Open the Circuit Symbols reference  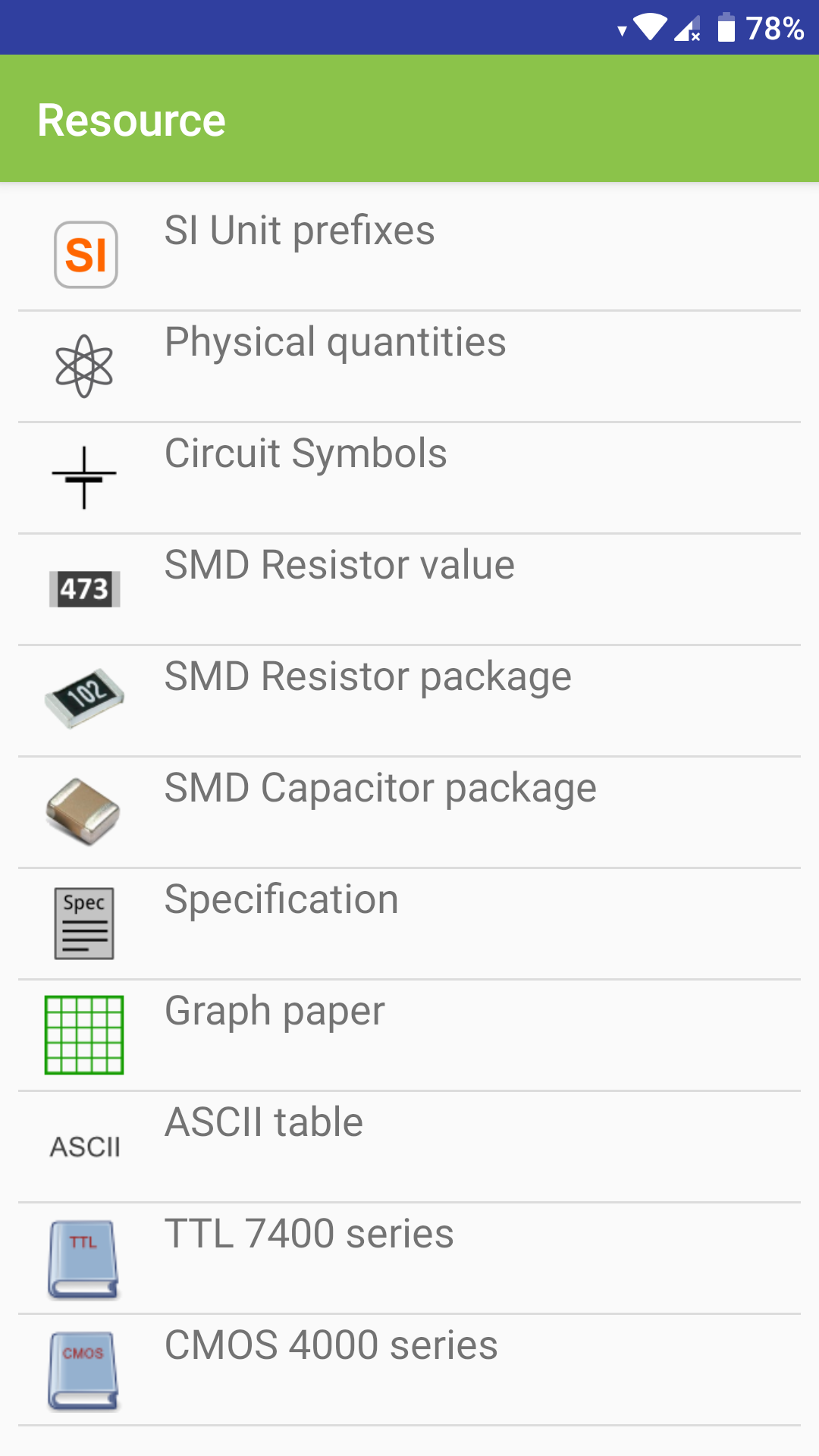click(409, 478)
